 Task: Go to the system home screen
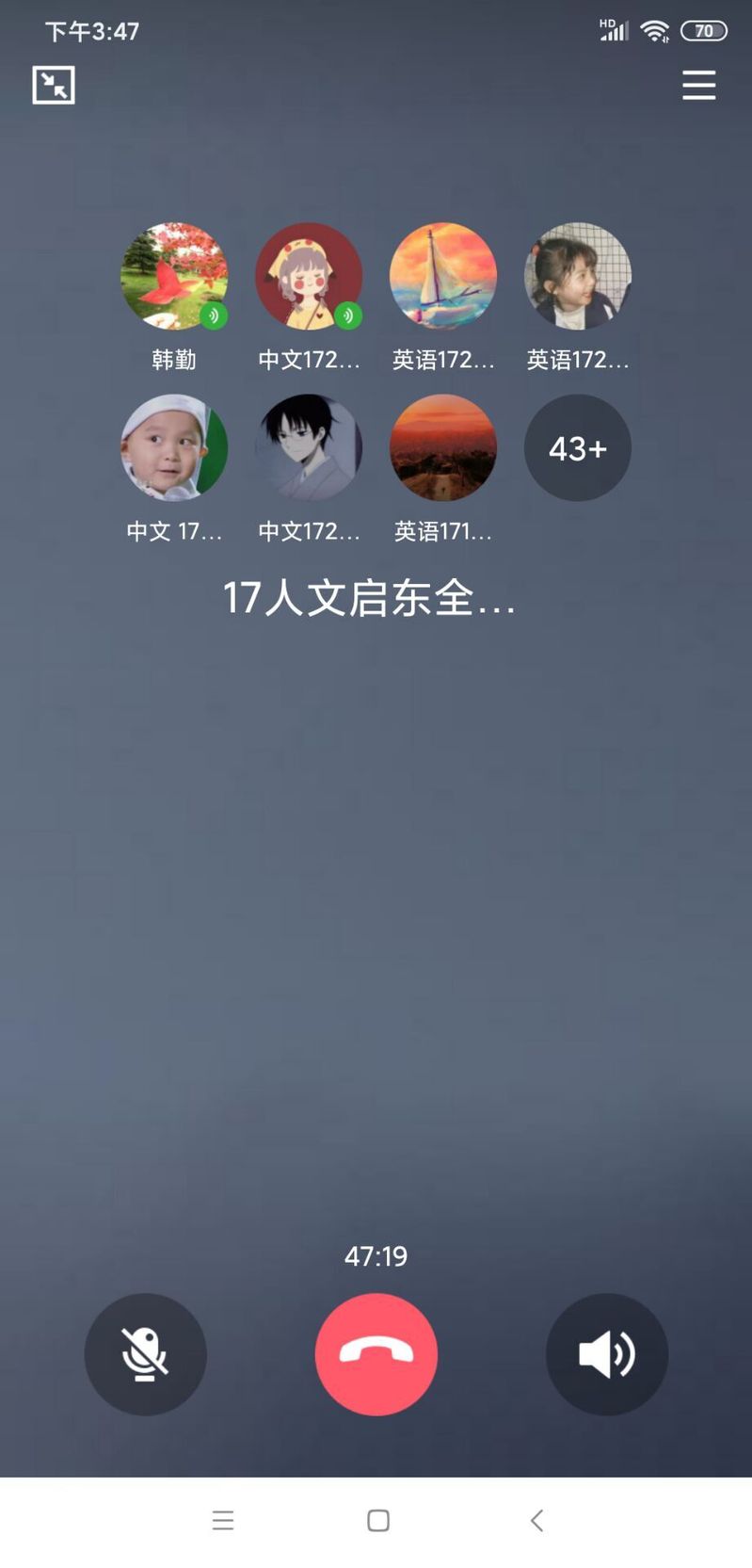pyautogui.click(x=378, y=1520)
